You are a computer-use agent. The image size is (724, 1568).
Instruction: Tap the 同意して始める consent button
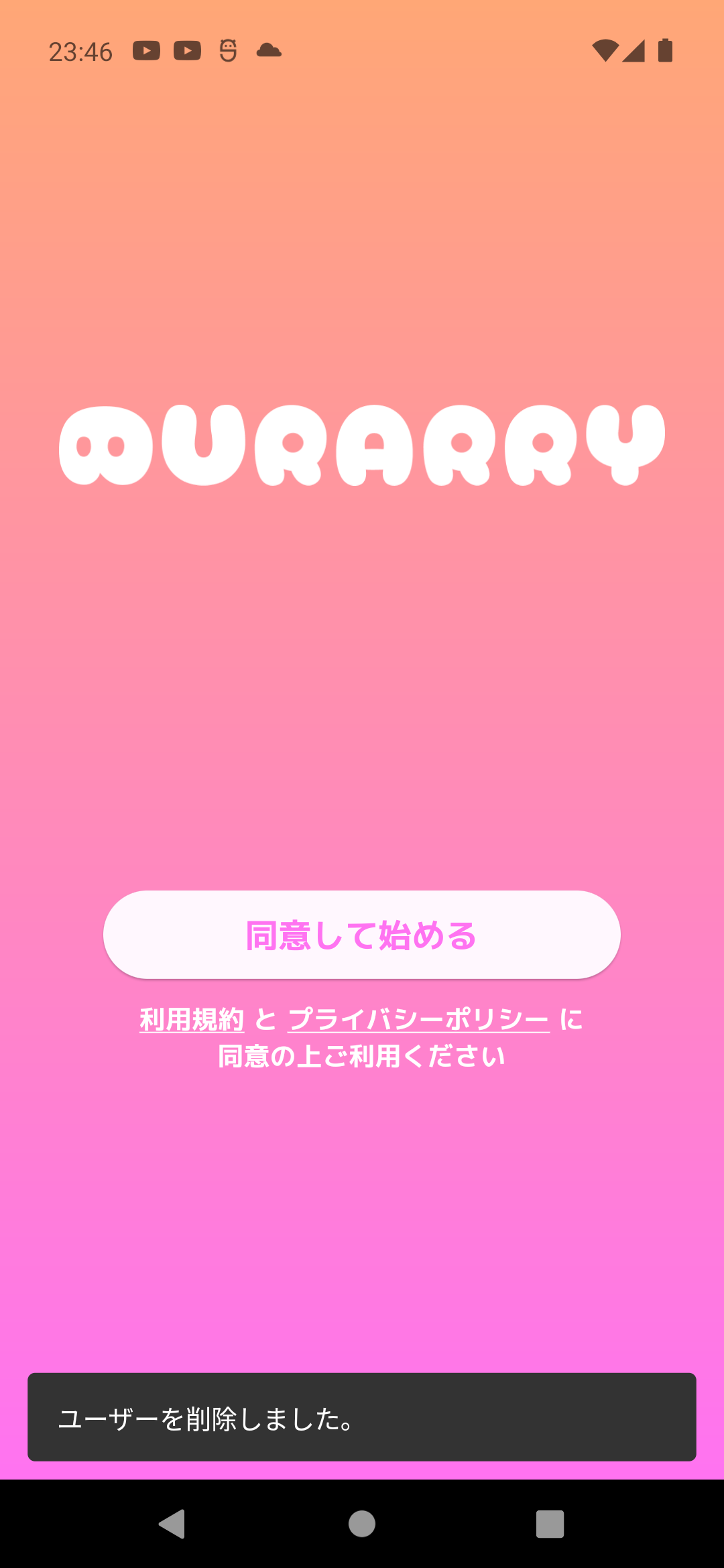pyautogui.click(x=362, y=937)
